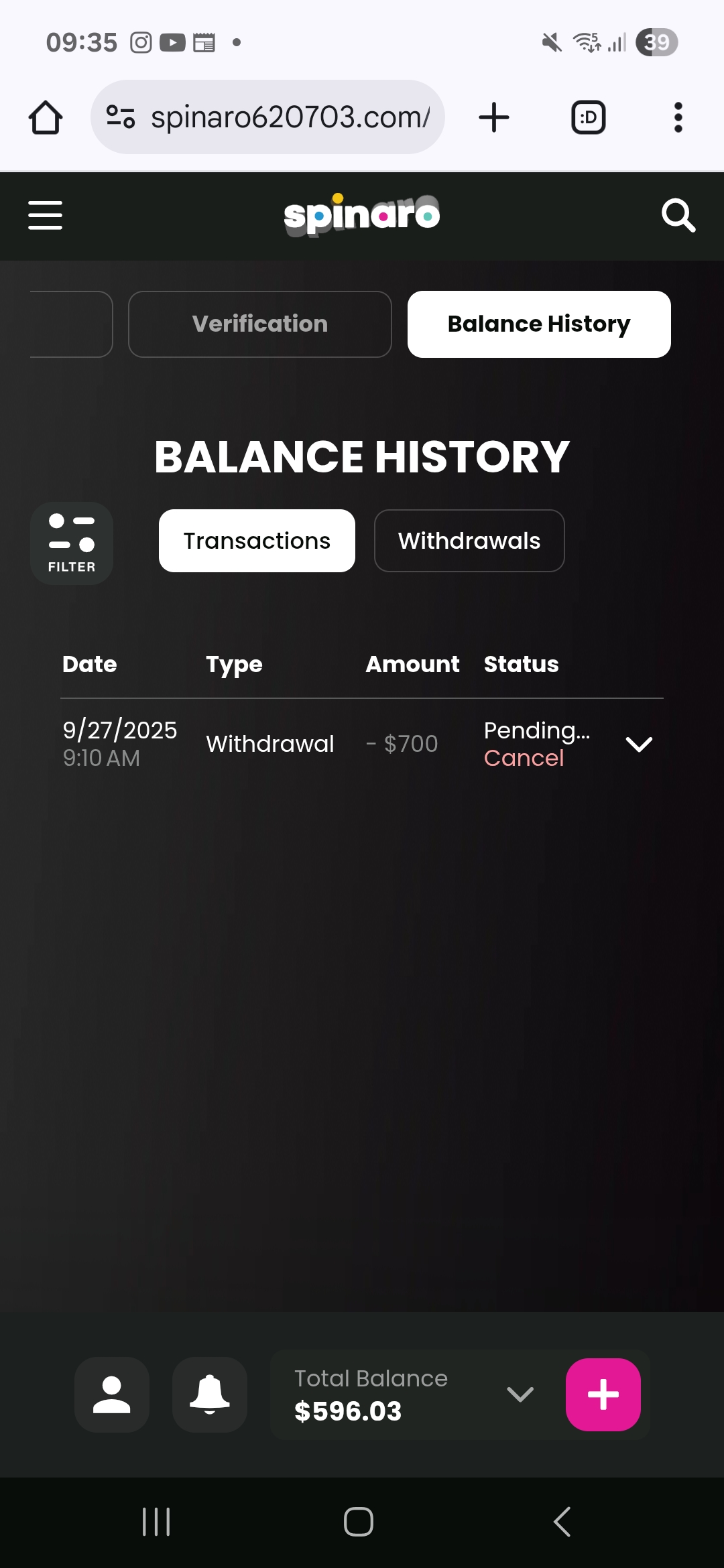Switch to the Withdrawals view
The image size is (724, 1568).
coord(469,541)
